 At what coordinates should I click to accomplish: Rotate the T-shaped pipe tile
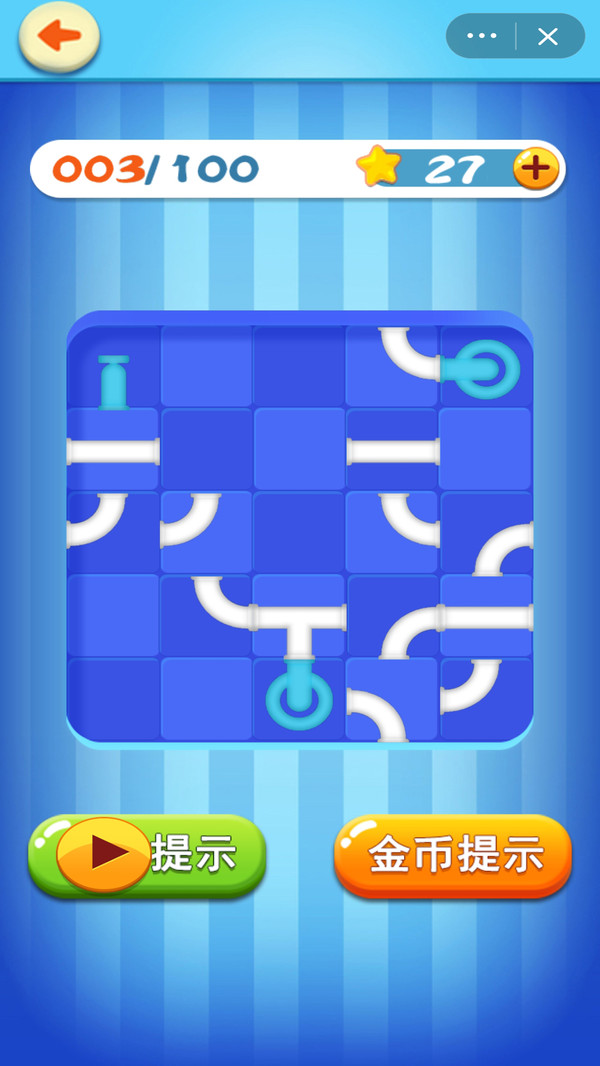pos(299,617)
